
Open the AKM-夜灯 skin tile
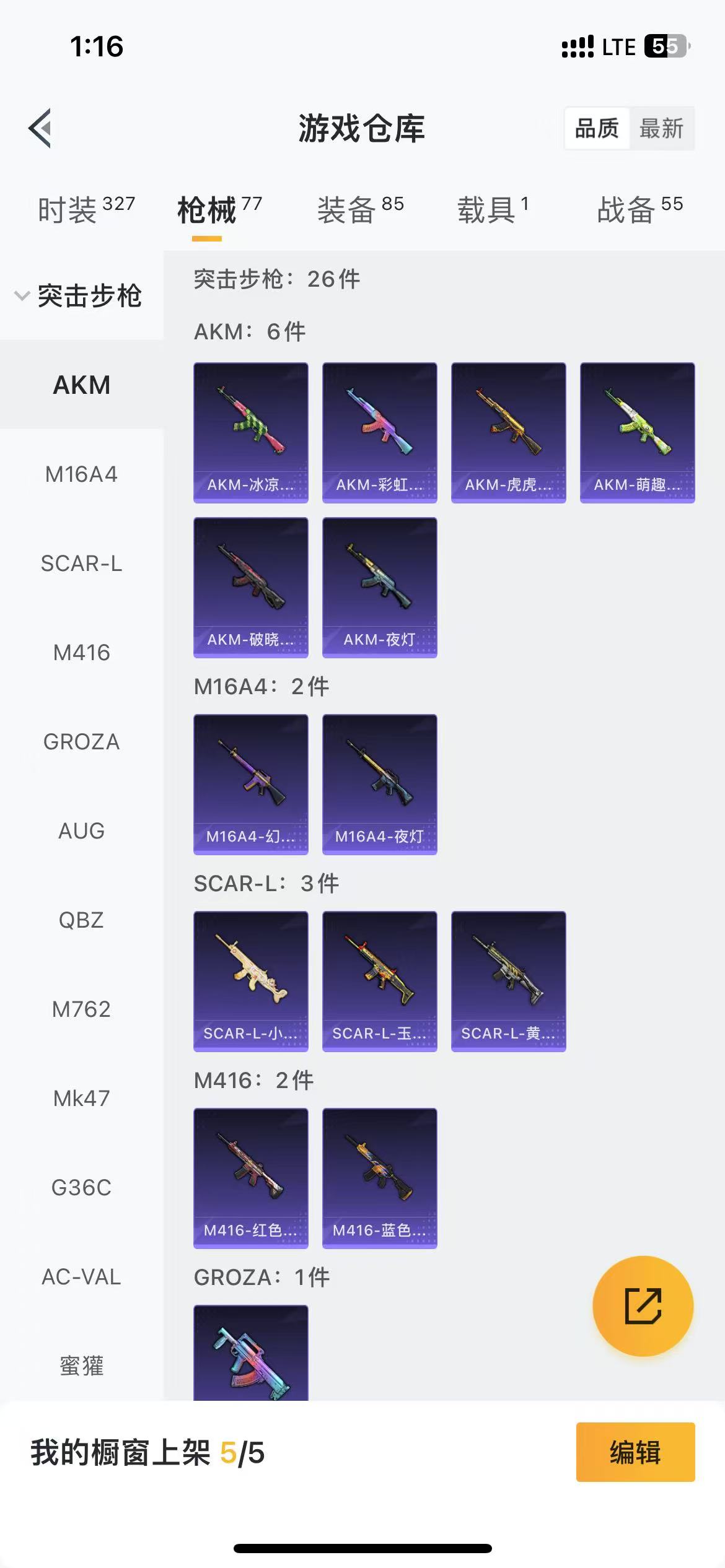(380, 588)
